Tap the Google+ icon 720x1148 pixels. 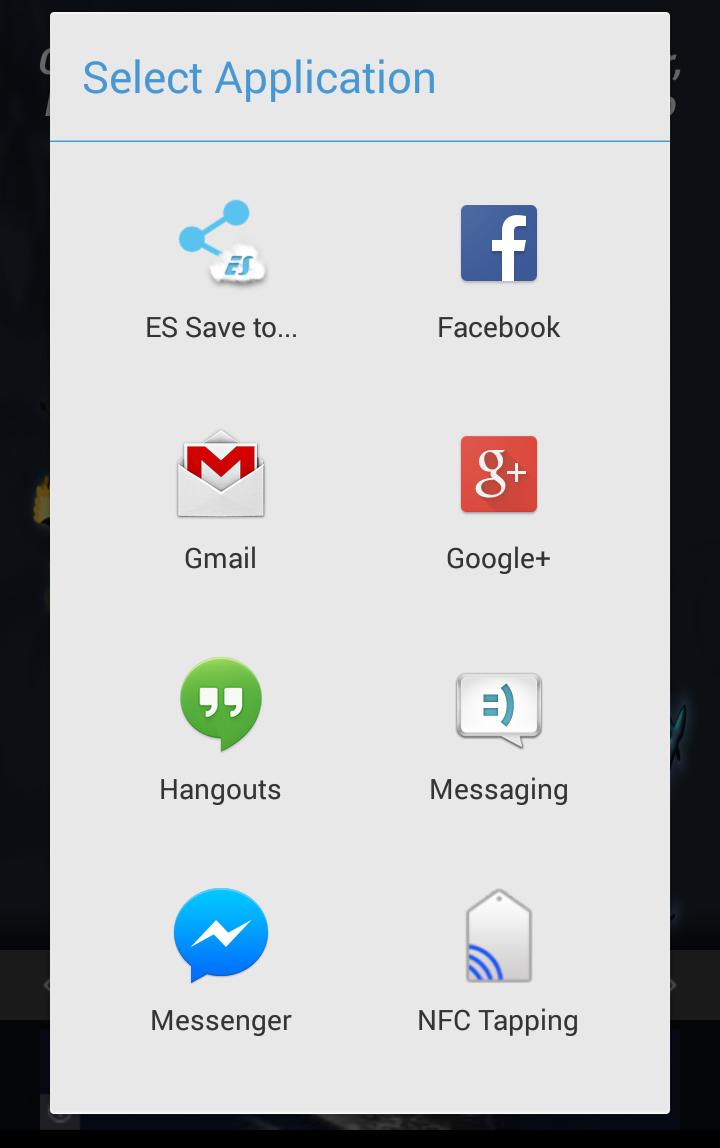point(498,474)
